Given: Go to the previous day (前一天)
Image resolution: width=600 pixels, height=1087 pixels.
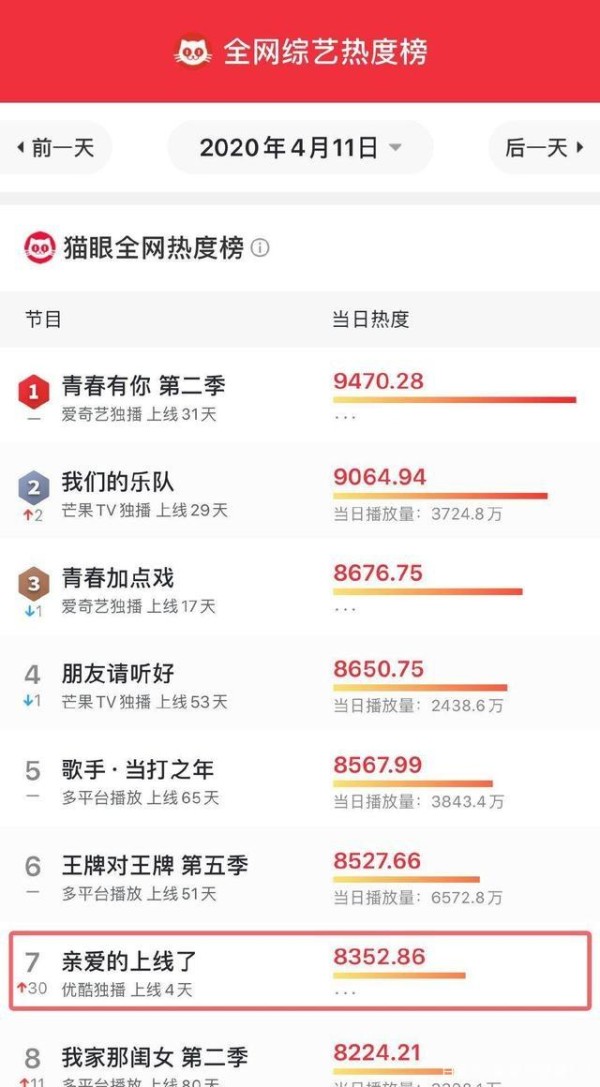Looking at the screenshot, I should click(55, 148).
